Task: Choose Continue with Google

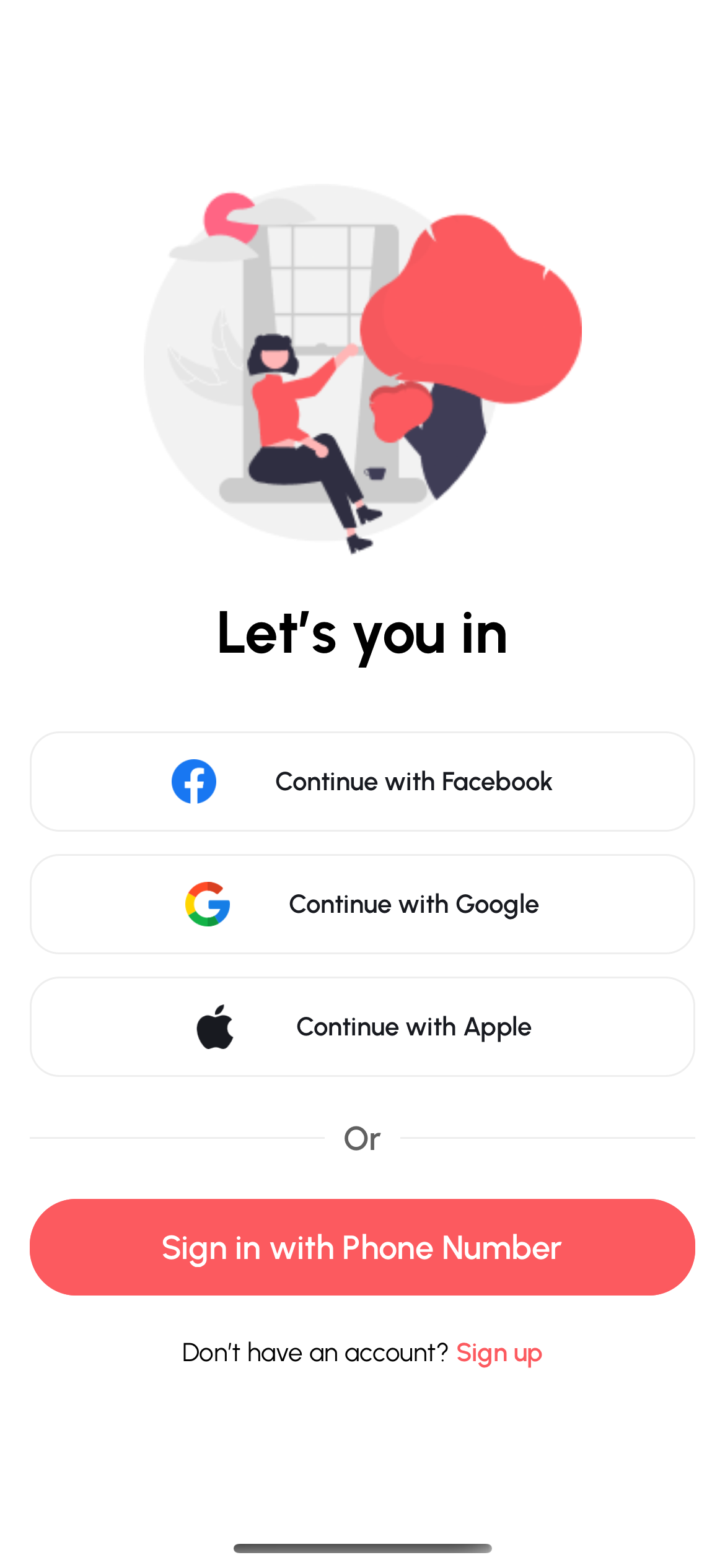Action: [x=362, y=904]
